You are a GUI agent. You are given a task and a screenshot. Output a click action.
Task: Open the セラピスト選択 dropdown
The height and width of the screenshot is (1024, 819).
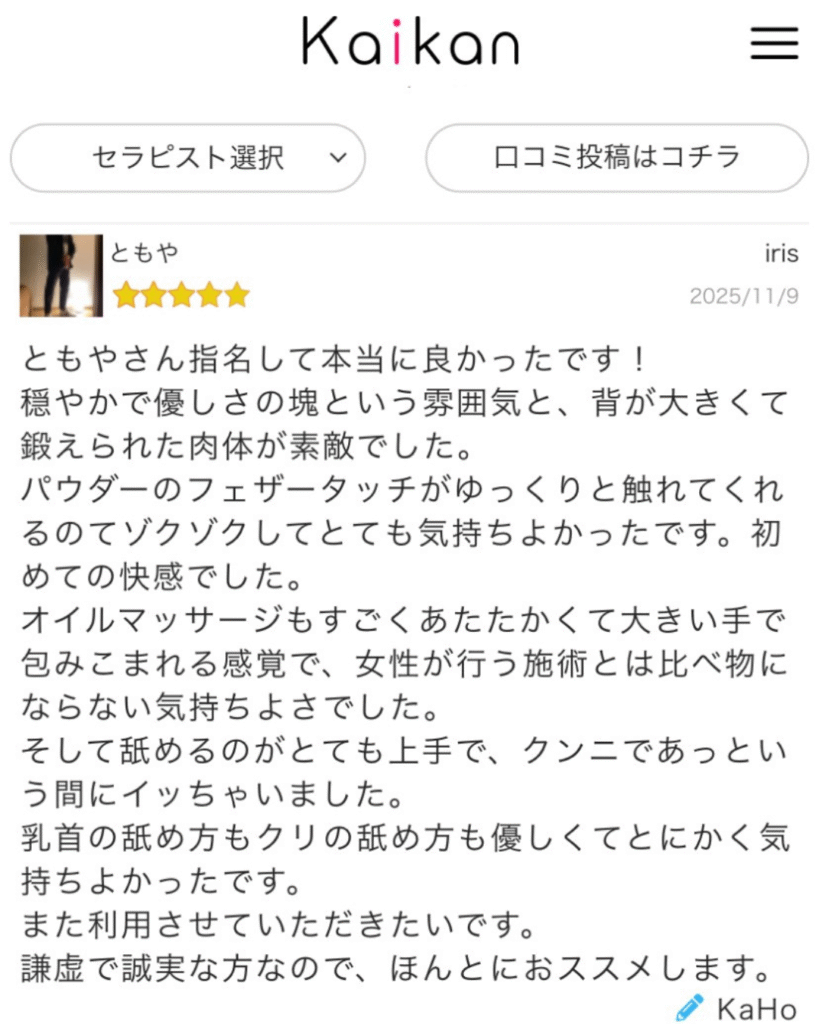coord(187,158)
